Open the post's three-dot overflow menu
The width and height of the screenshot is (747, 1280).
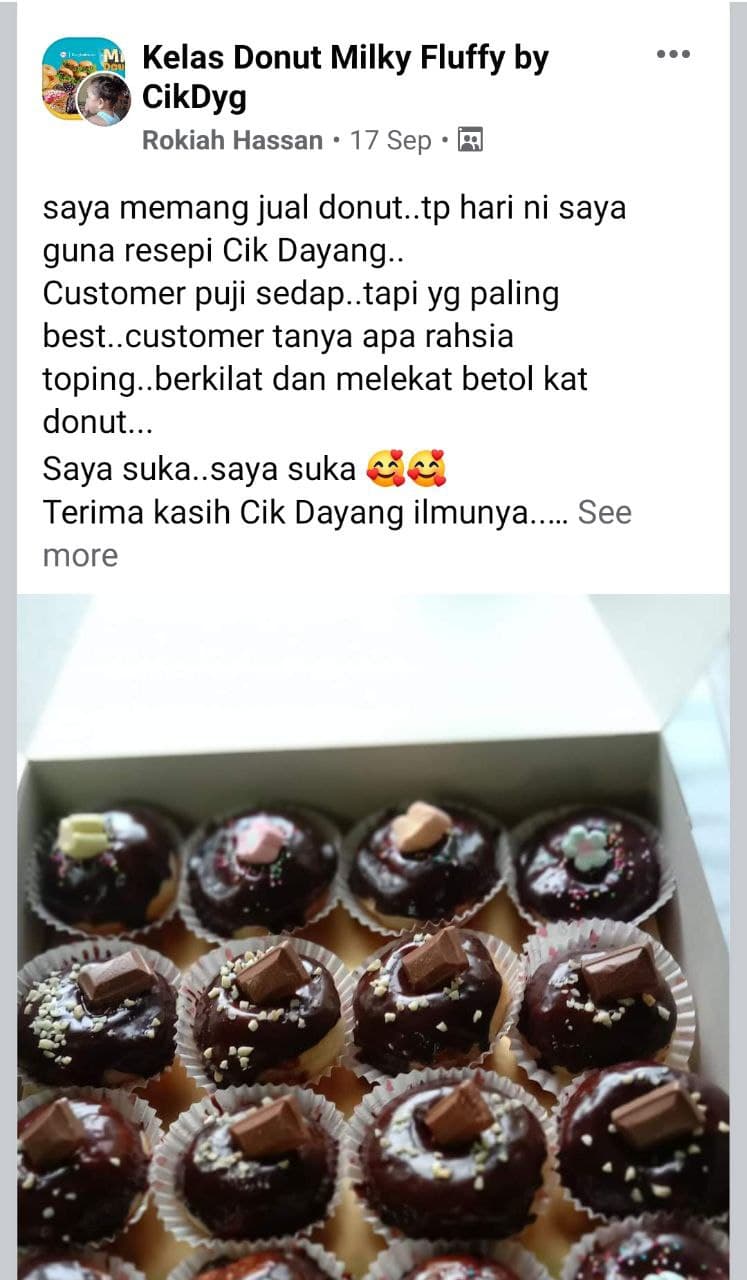coord(673,54)
